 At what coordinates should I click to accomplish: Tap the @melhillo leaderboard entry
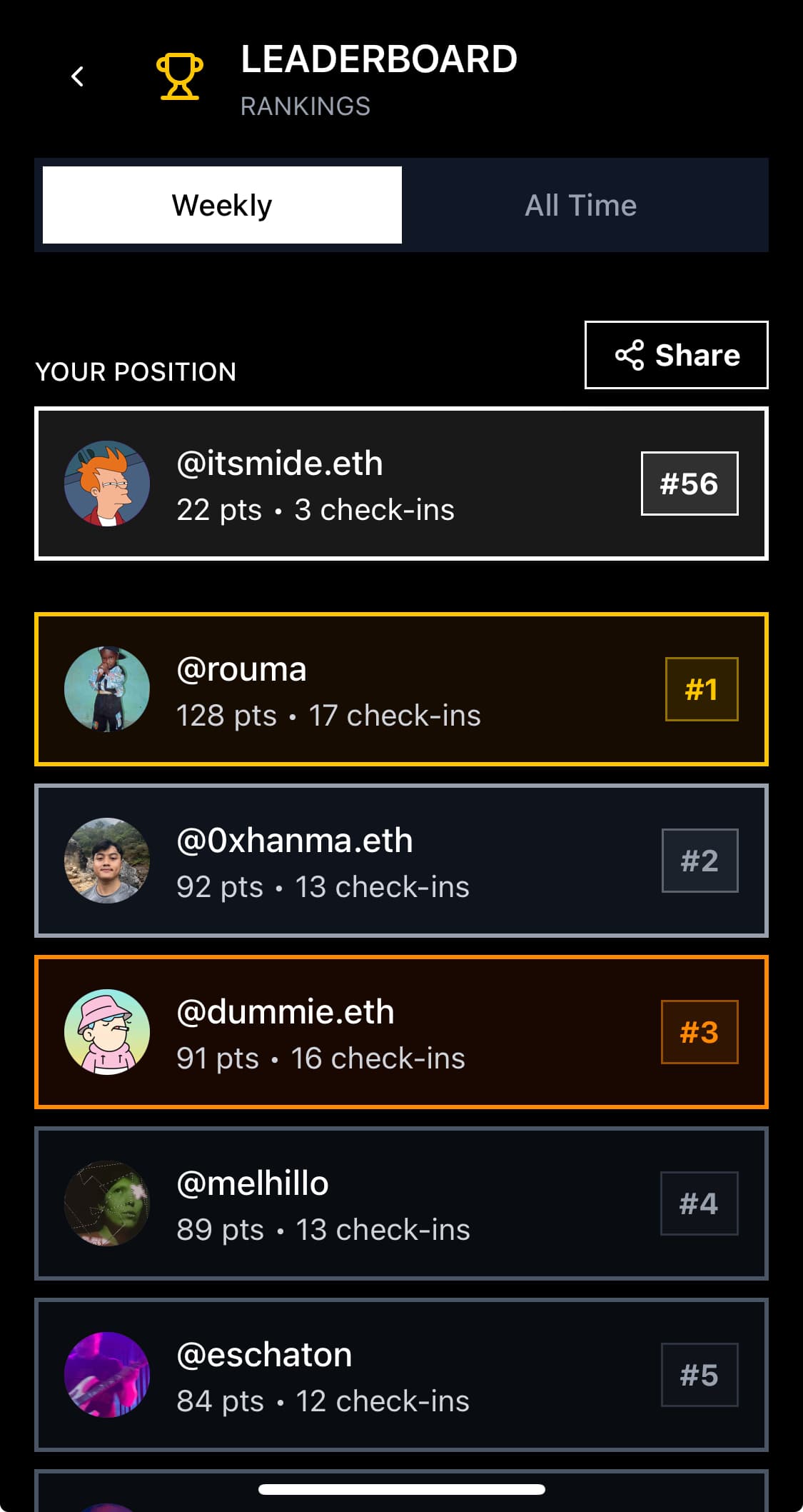400,1203
